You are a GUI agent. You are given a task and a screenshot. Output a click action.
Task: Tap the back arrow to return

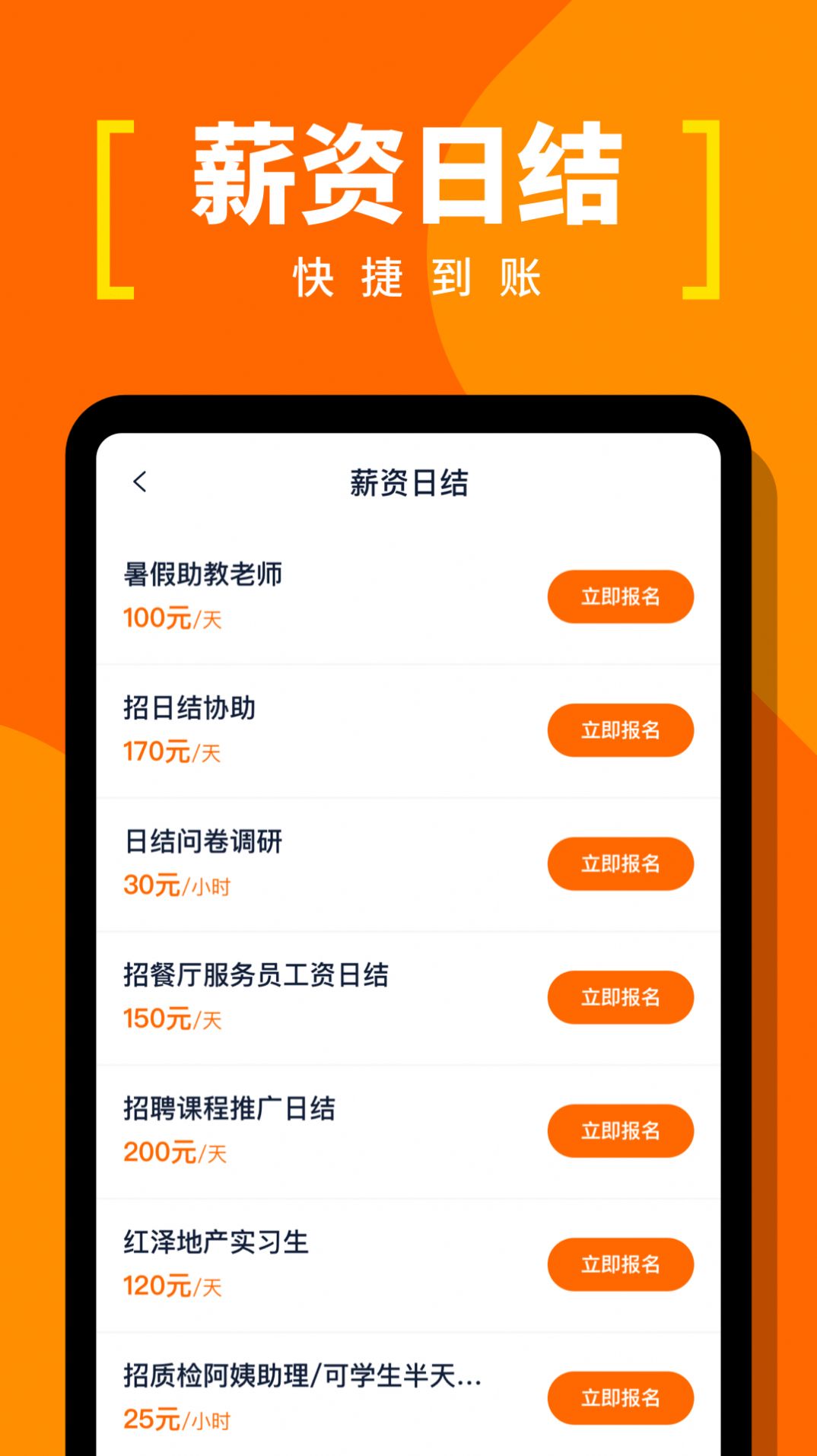point(141,482)
